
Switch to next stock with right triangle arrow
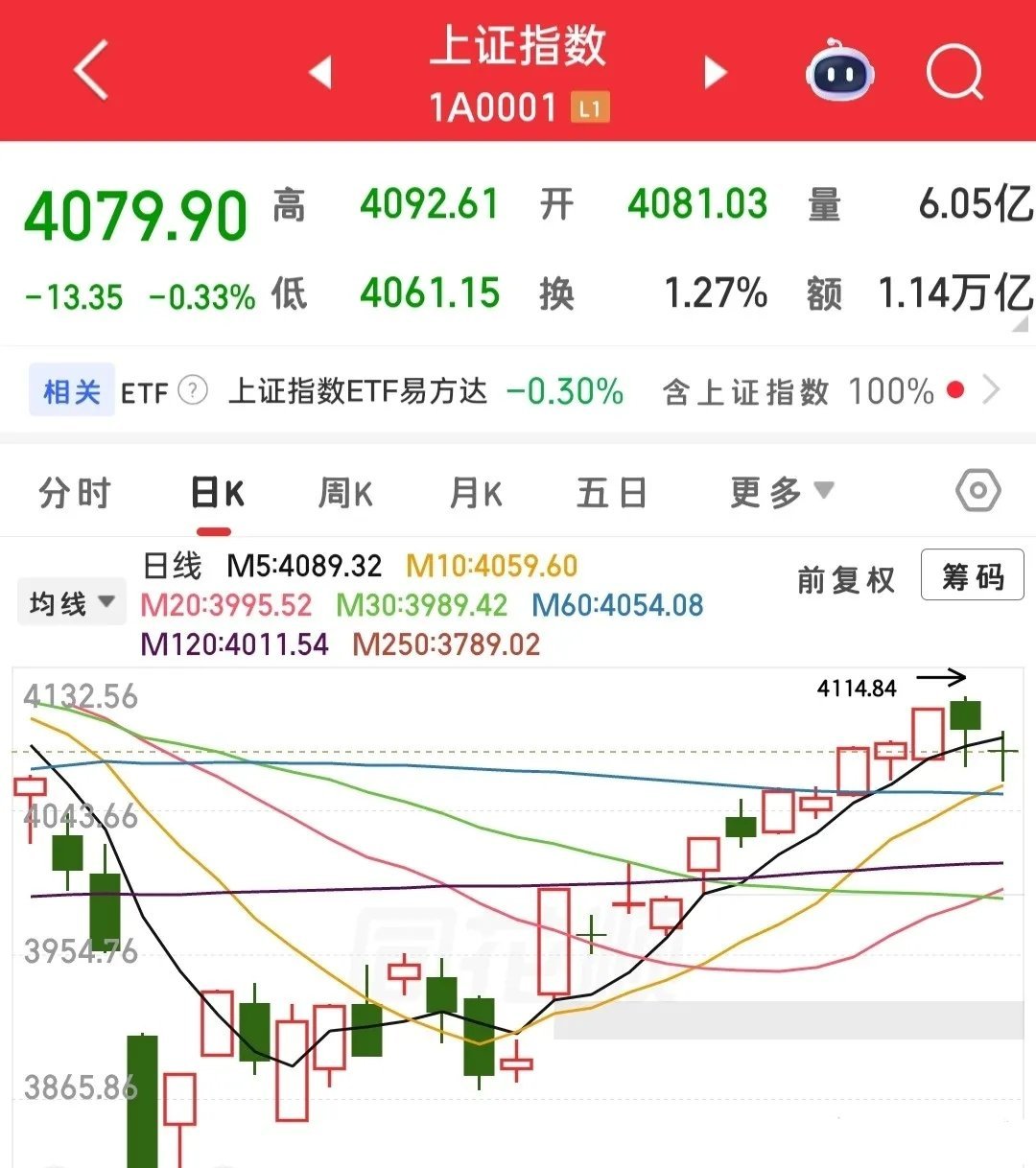click(x=715, y=72)
